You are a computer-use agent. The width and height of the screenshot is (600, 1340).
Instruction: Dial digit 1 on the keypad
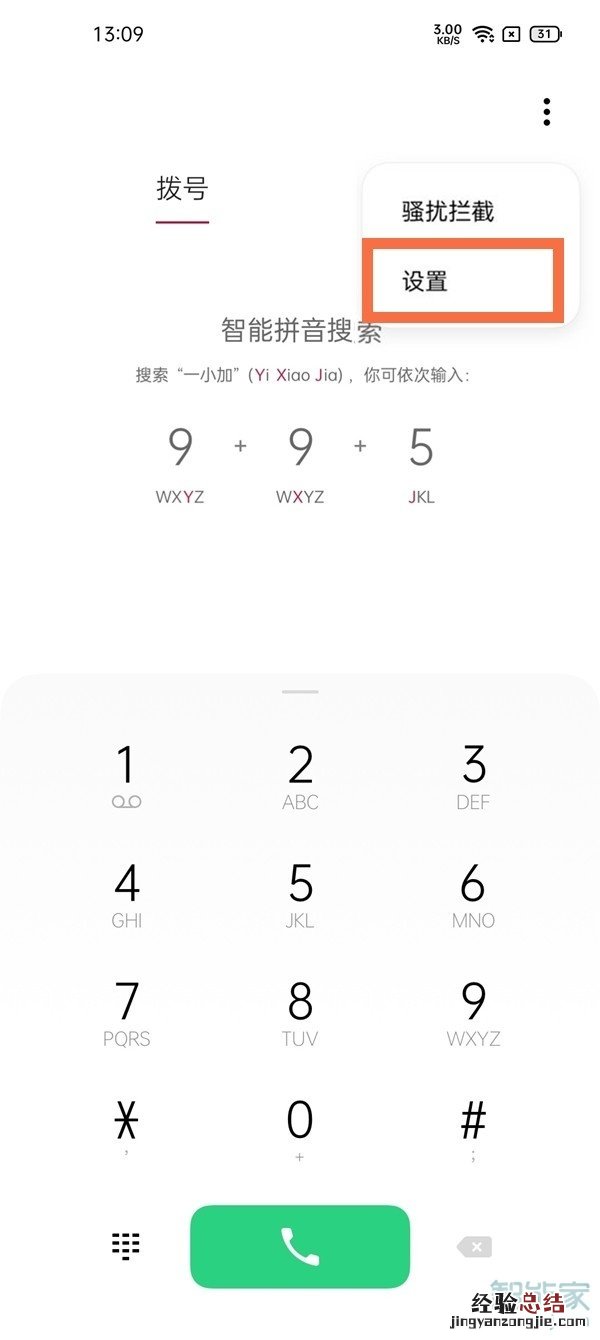(x=126, y=776)
